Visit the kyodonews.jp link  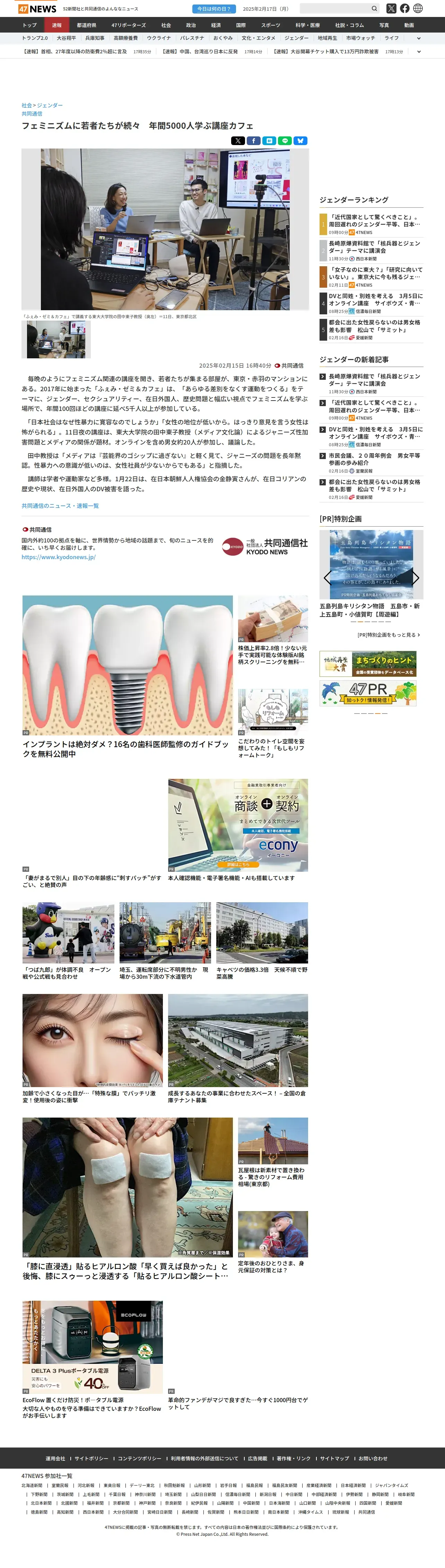click(59, 557)
